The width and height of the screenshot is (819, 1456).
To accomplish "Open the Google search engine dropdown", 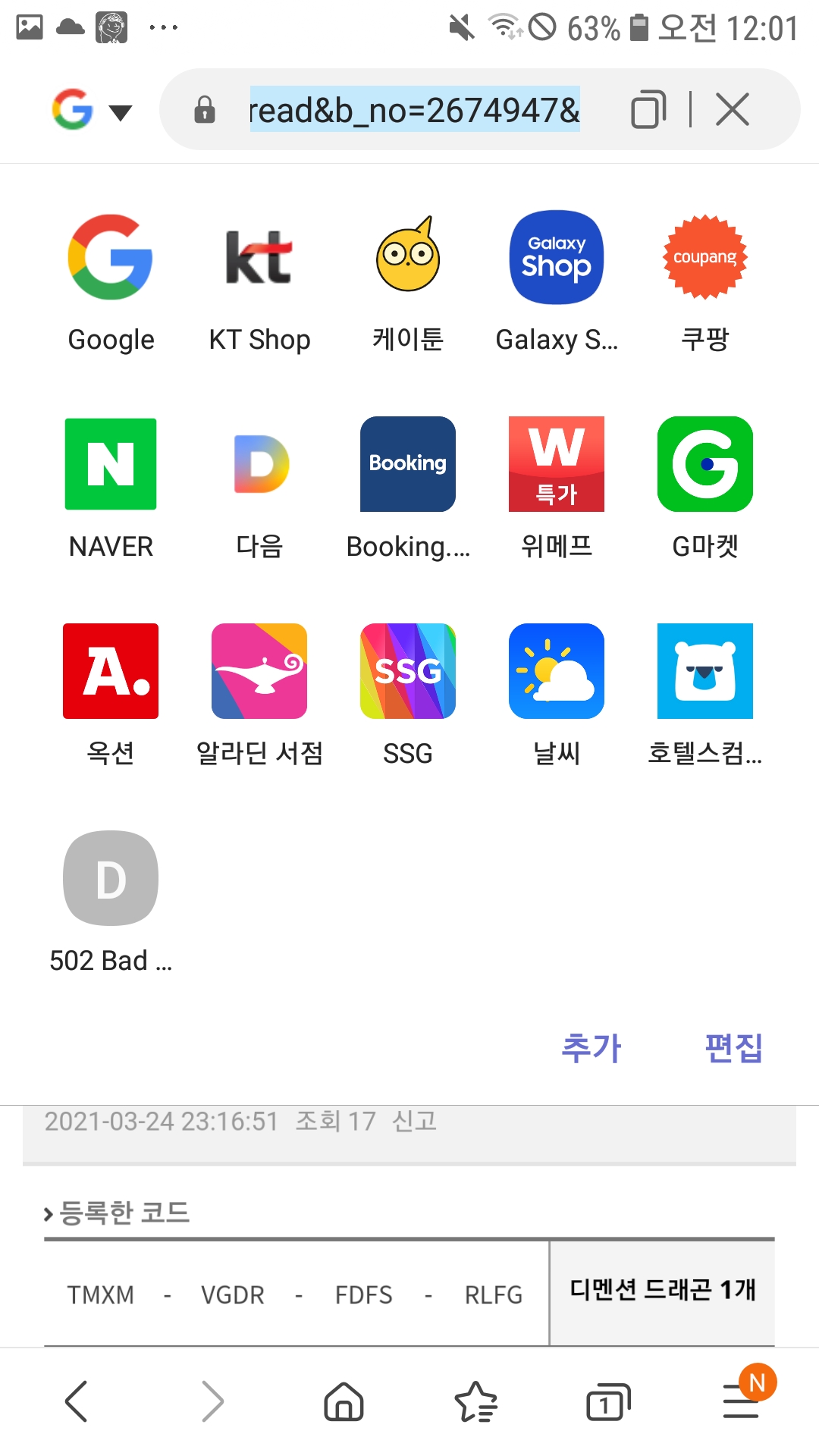I will [x=91, y=111].
